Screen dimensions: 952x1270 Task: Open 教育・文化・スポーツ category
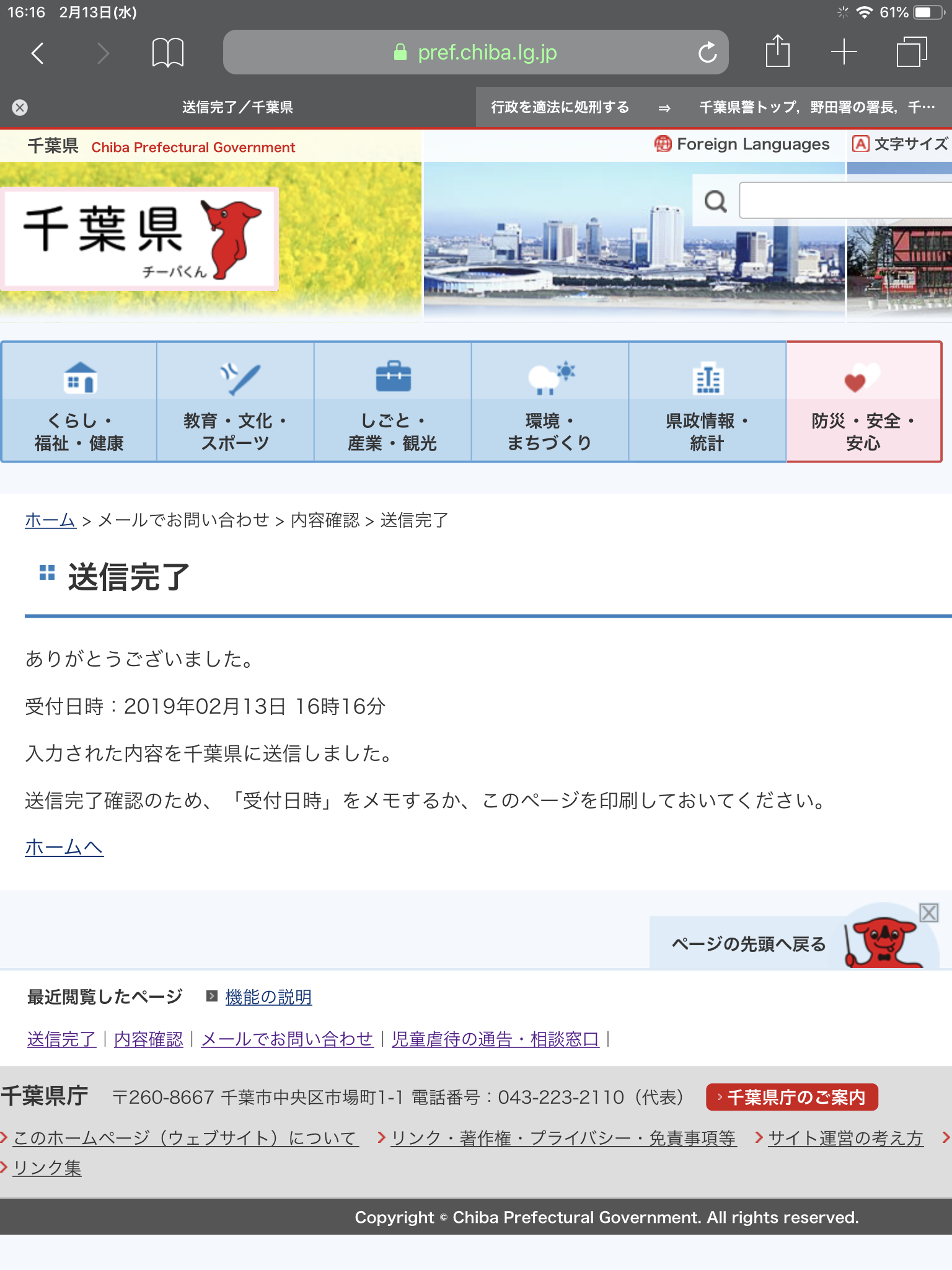(236, 402)
